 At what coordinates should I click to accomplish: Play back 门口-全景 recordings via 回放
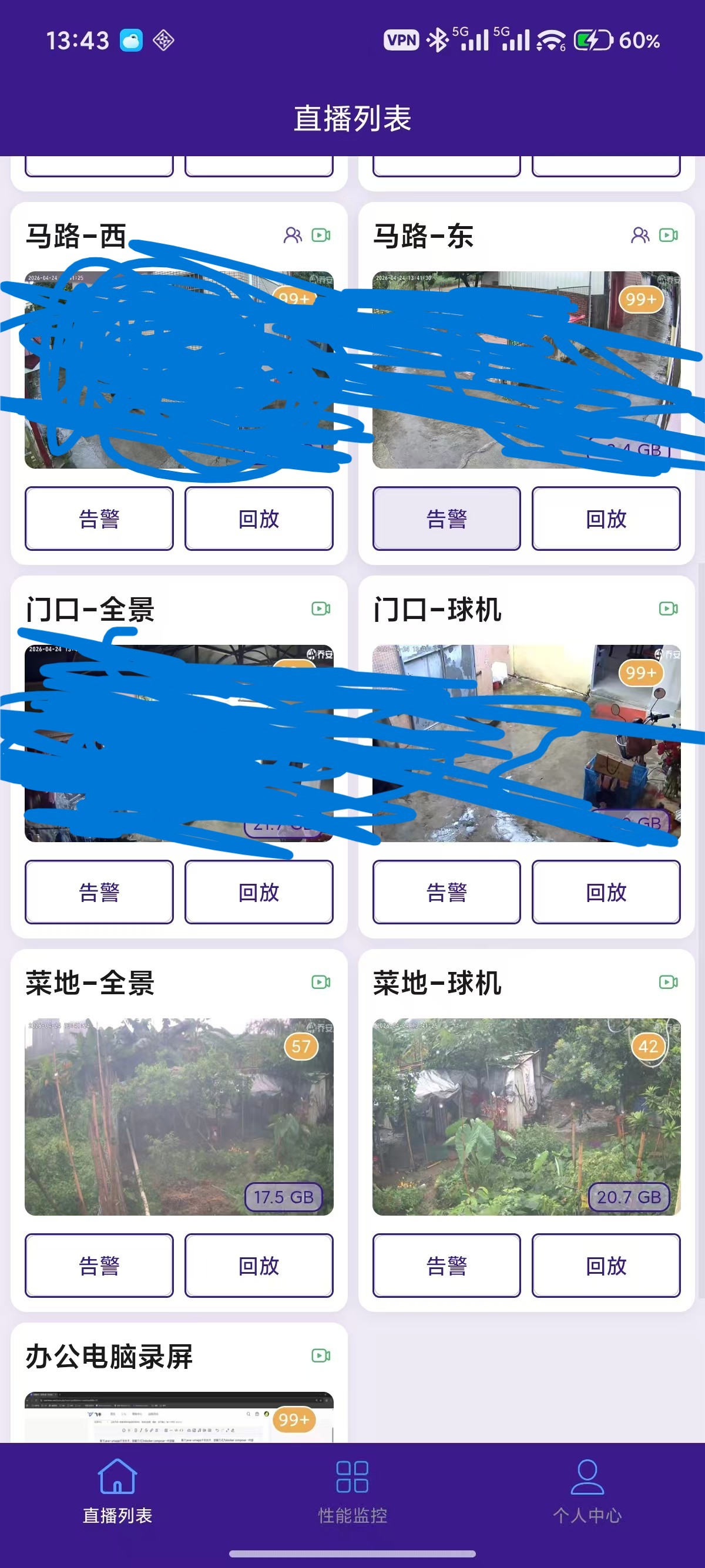[258, 891]
